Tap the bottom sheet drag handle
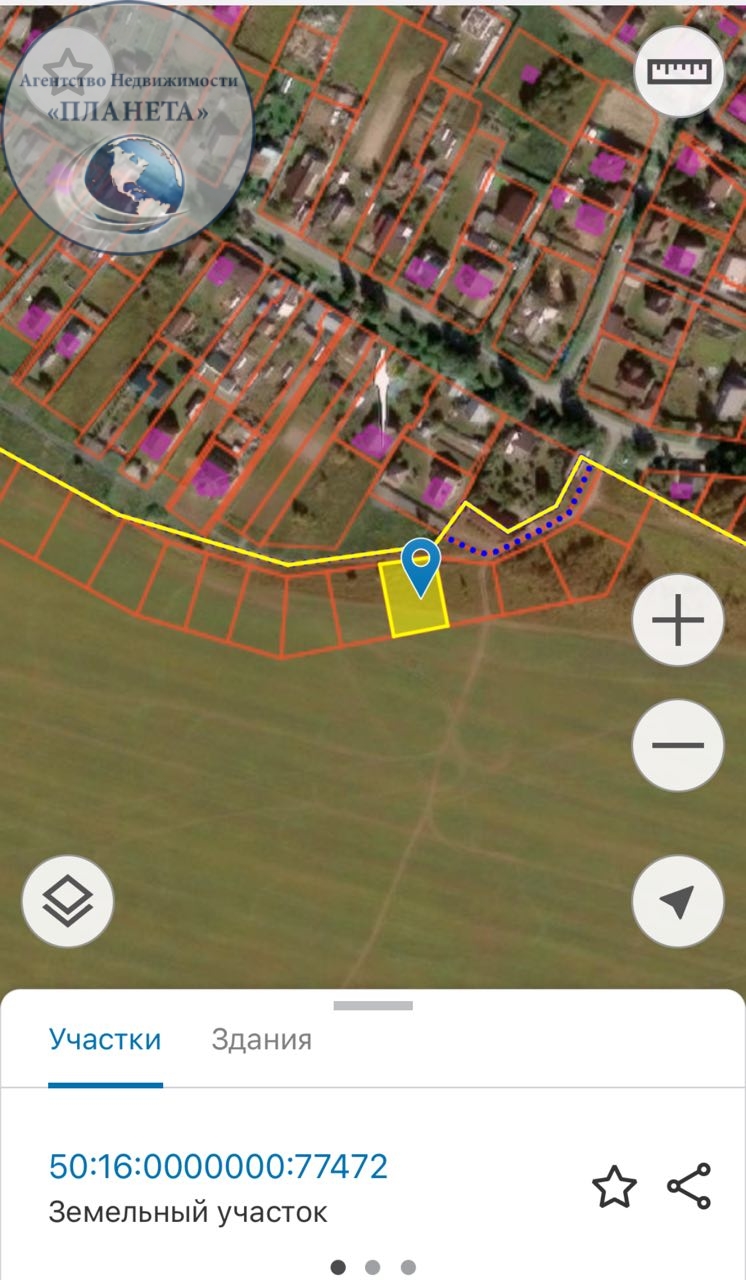The width and height of the screenshot is (746, 1280). coord(373,1005)
